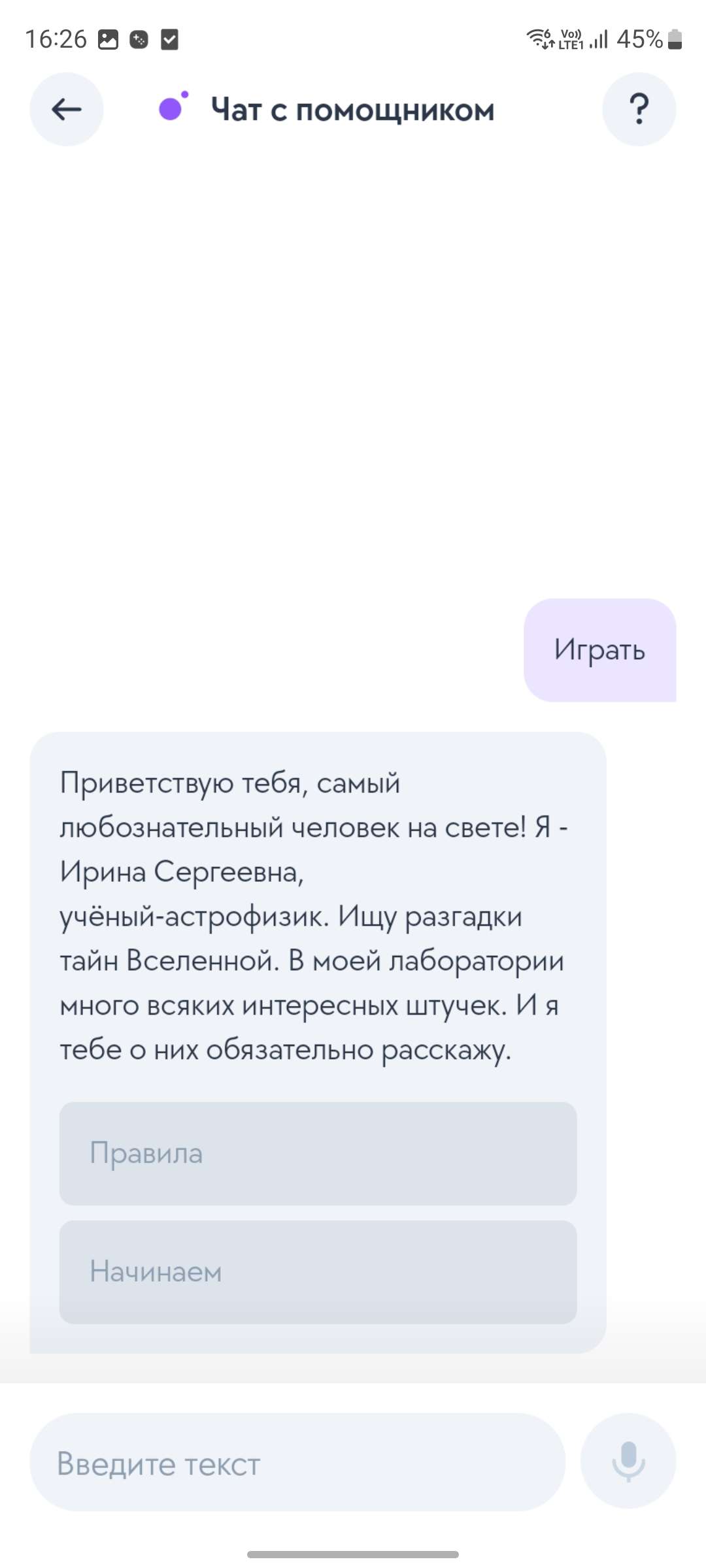Start voice input with the microphone
The height and width of the screenshot is (1568, 706).
628,1461
